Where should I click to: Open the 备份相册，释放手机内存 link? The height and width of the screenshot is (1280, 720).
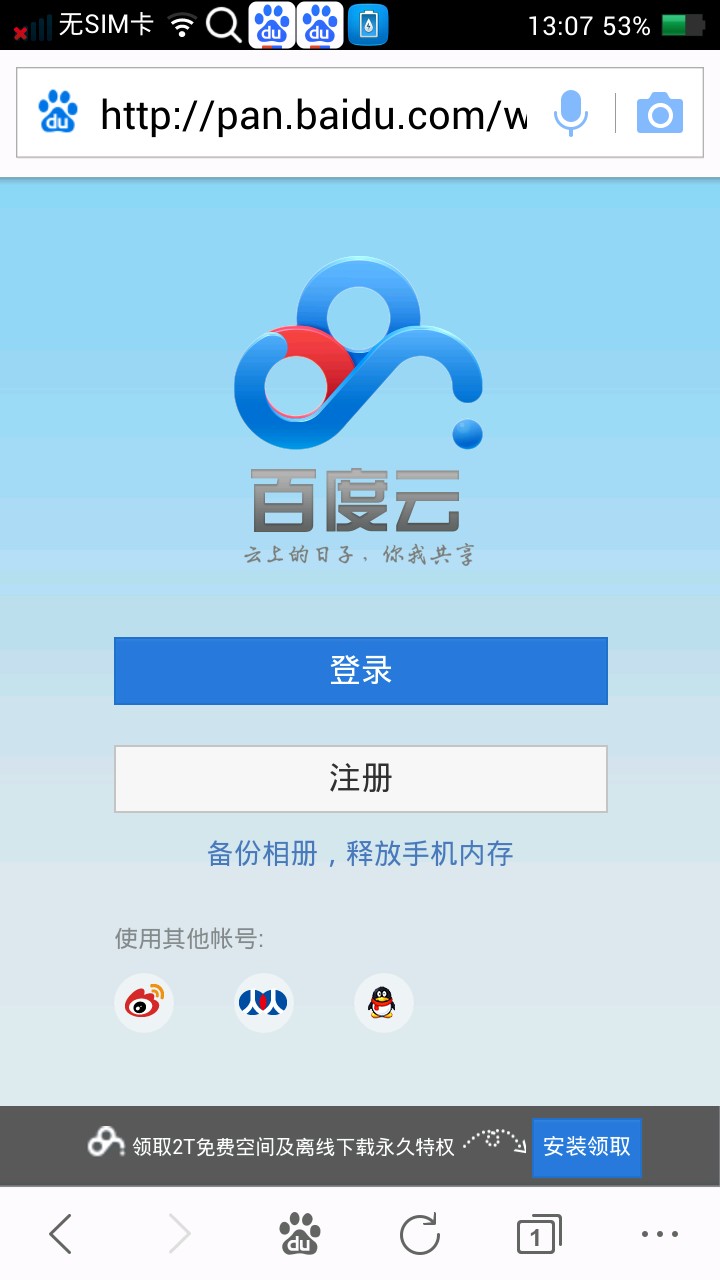[x=360, y=853]
